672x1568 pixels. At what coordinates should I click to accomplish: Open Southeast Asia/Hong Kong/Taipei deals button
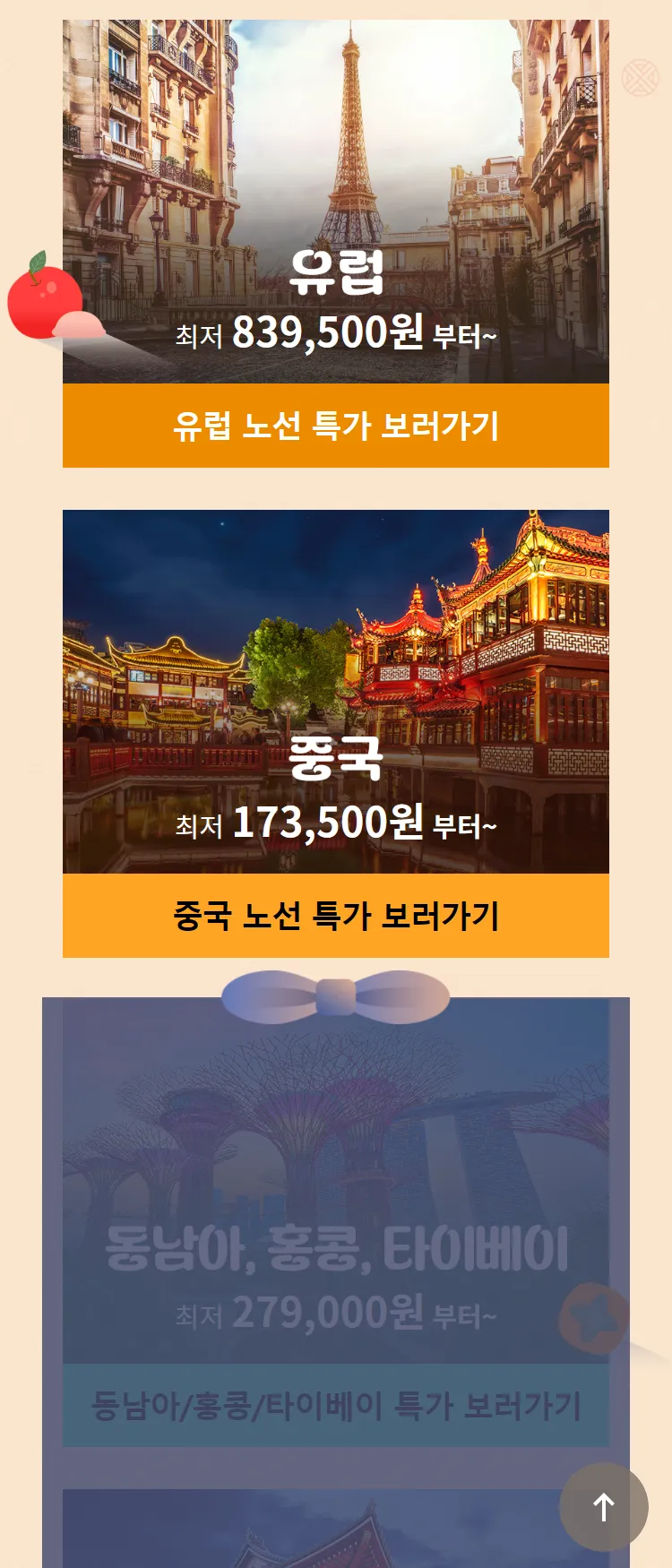(336, 1405)
